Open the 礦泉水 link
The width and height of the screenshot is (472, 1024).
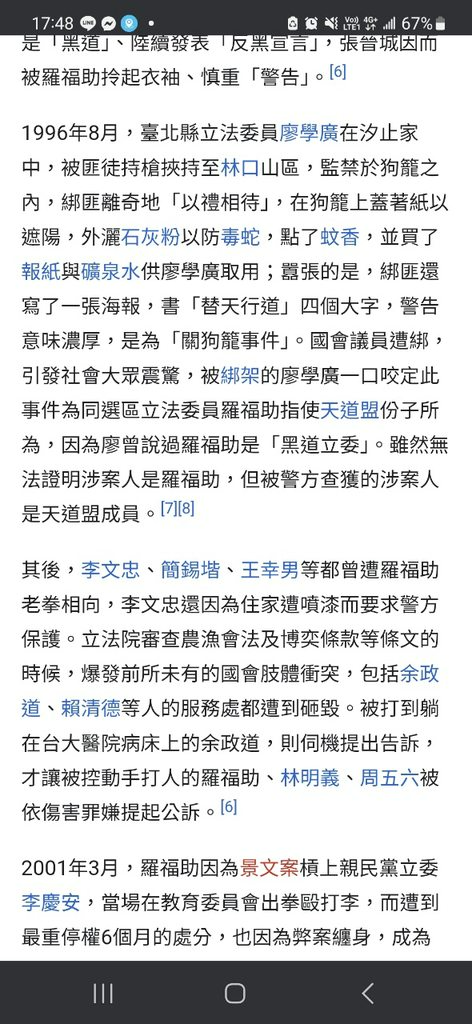click(110, 272)
